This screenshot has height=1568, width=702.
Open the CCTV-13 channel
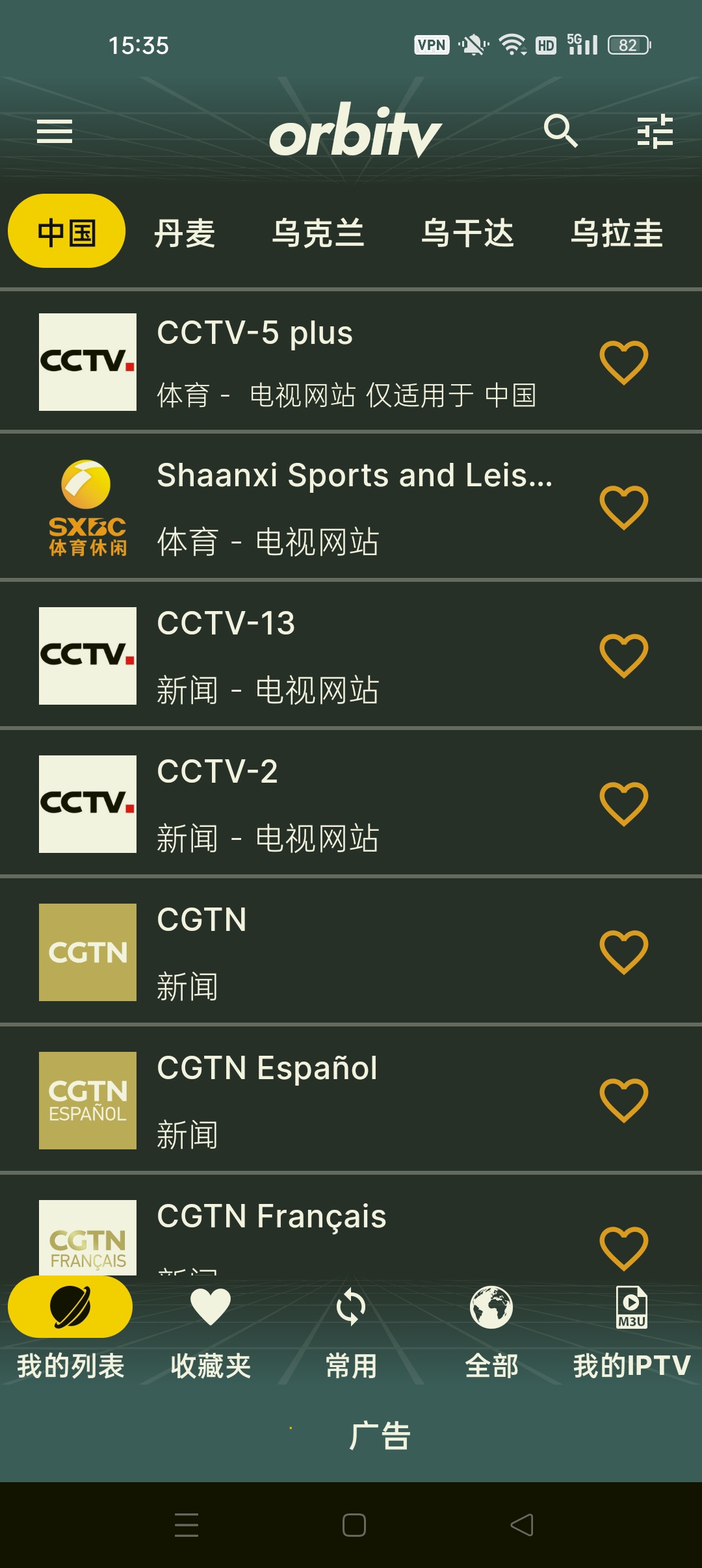[x=351, y=655]
